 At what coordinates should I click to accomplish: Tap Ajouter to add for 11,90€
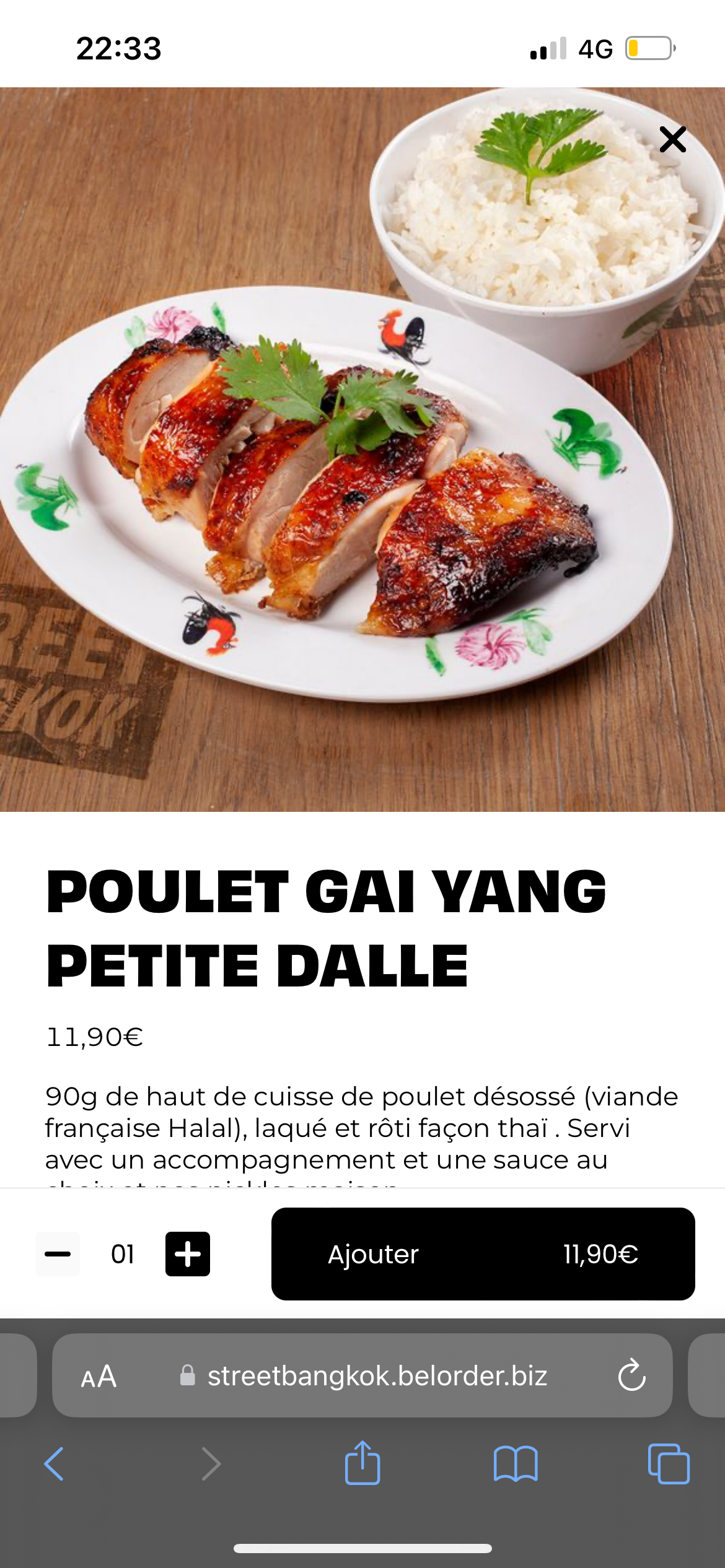(483, 1254)
